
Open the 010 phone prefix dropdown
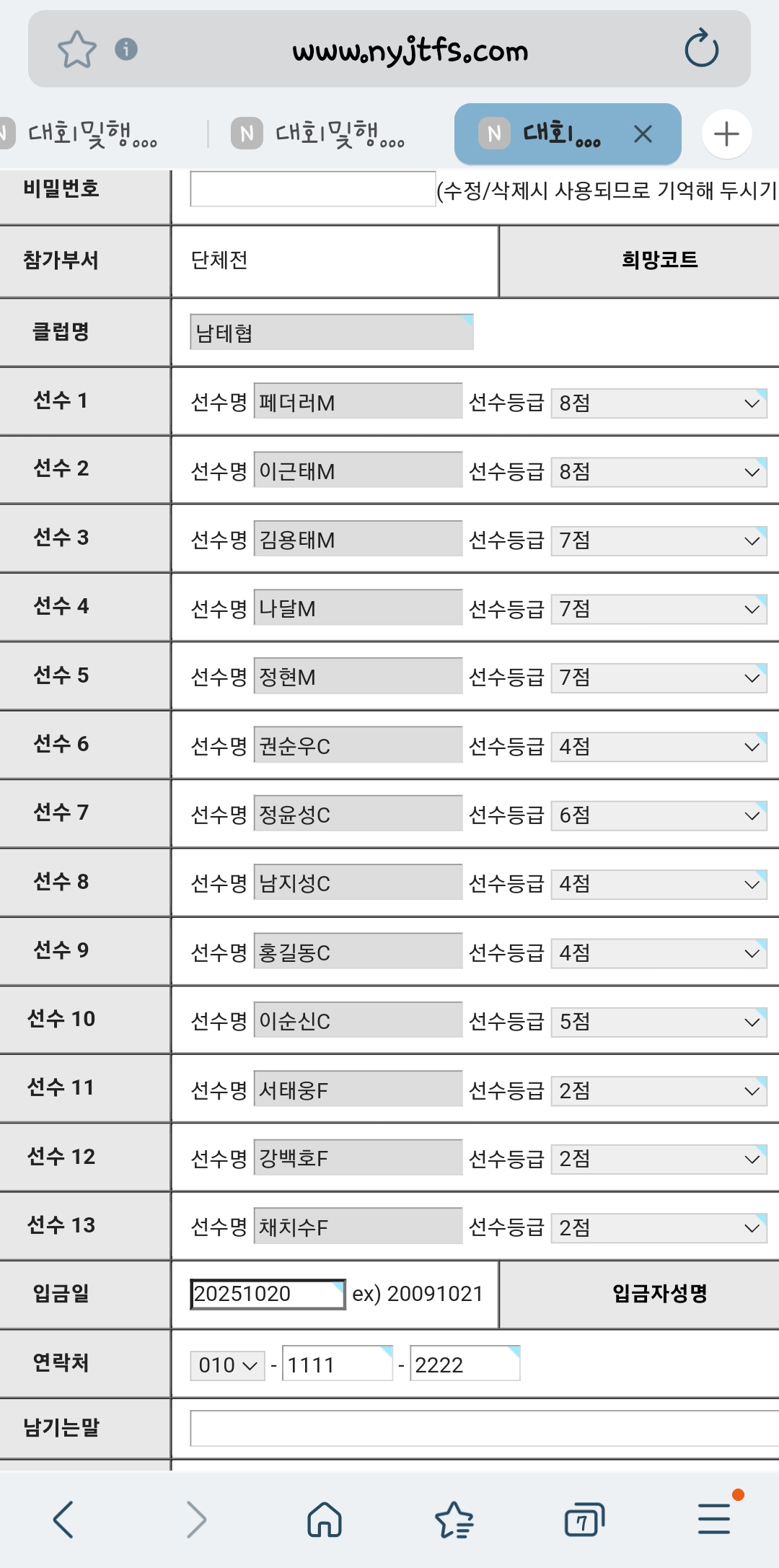(x=227, y=1365)
